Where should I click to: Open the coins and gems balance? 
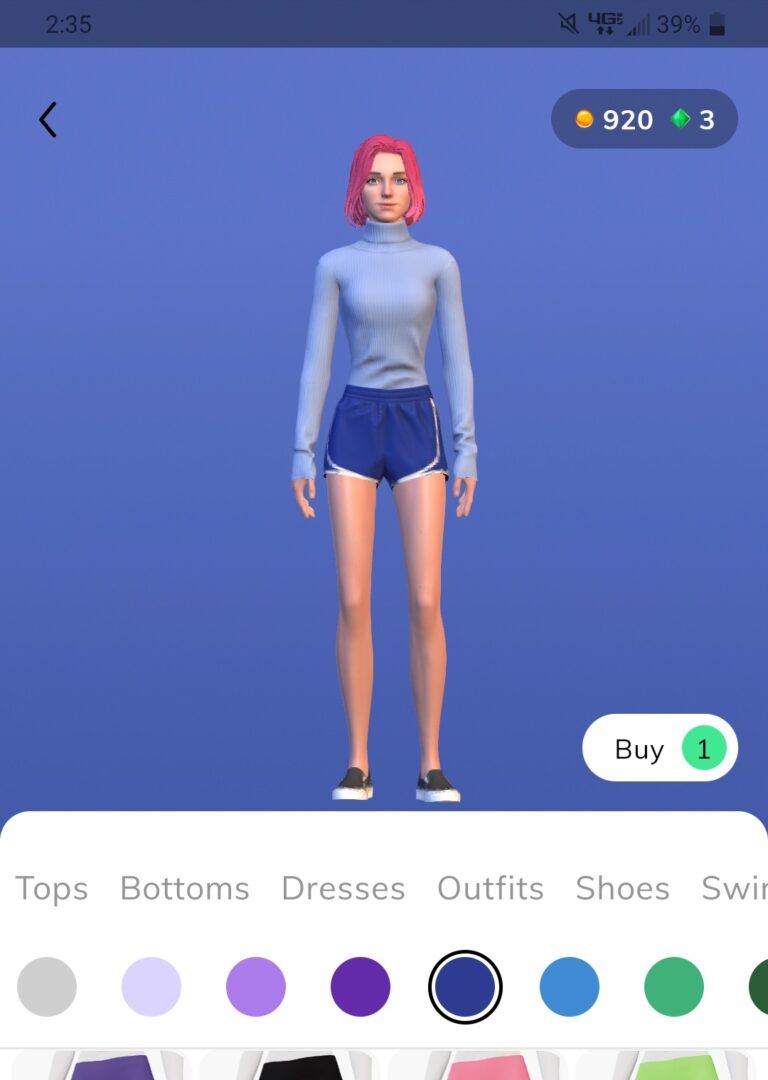(x=644, y=120)
